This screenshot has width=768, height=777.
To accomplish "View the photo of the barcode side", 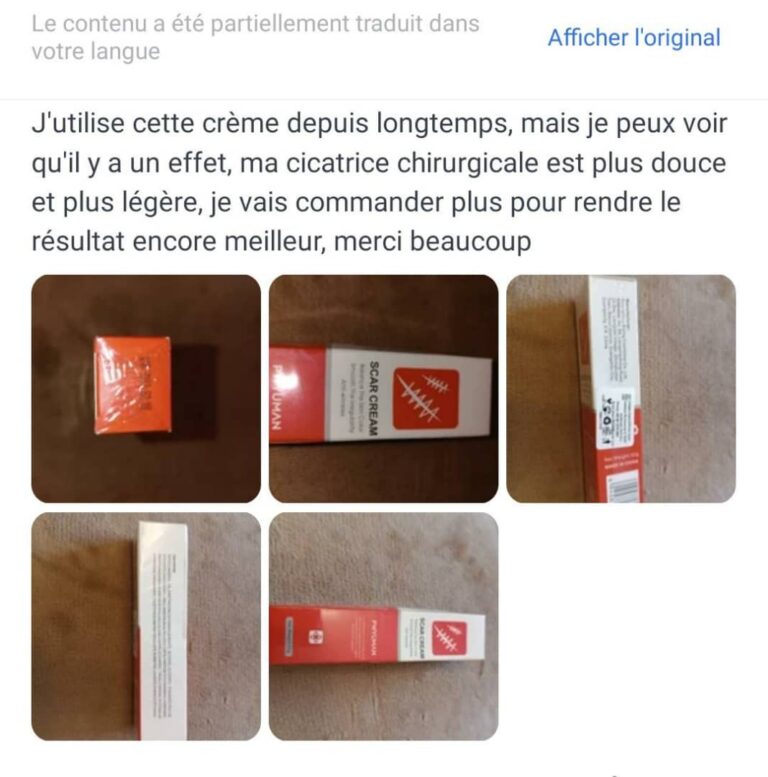I will (x=620, y=388).
